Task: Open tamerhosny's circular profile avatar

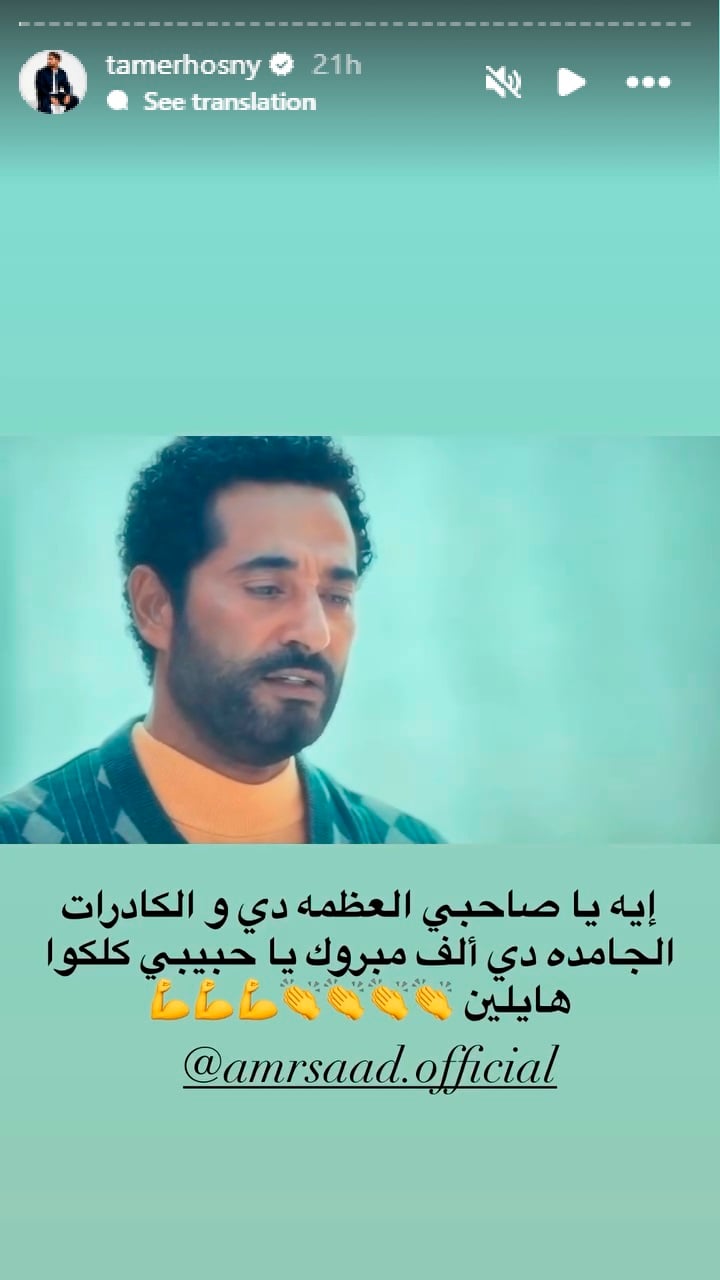Action: [55, 82]
